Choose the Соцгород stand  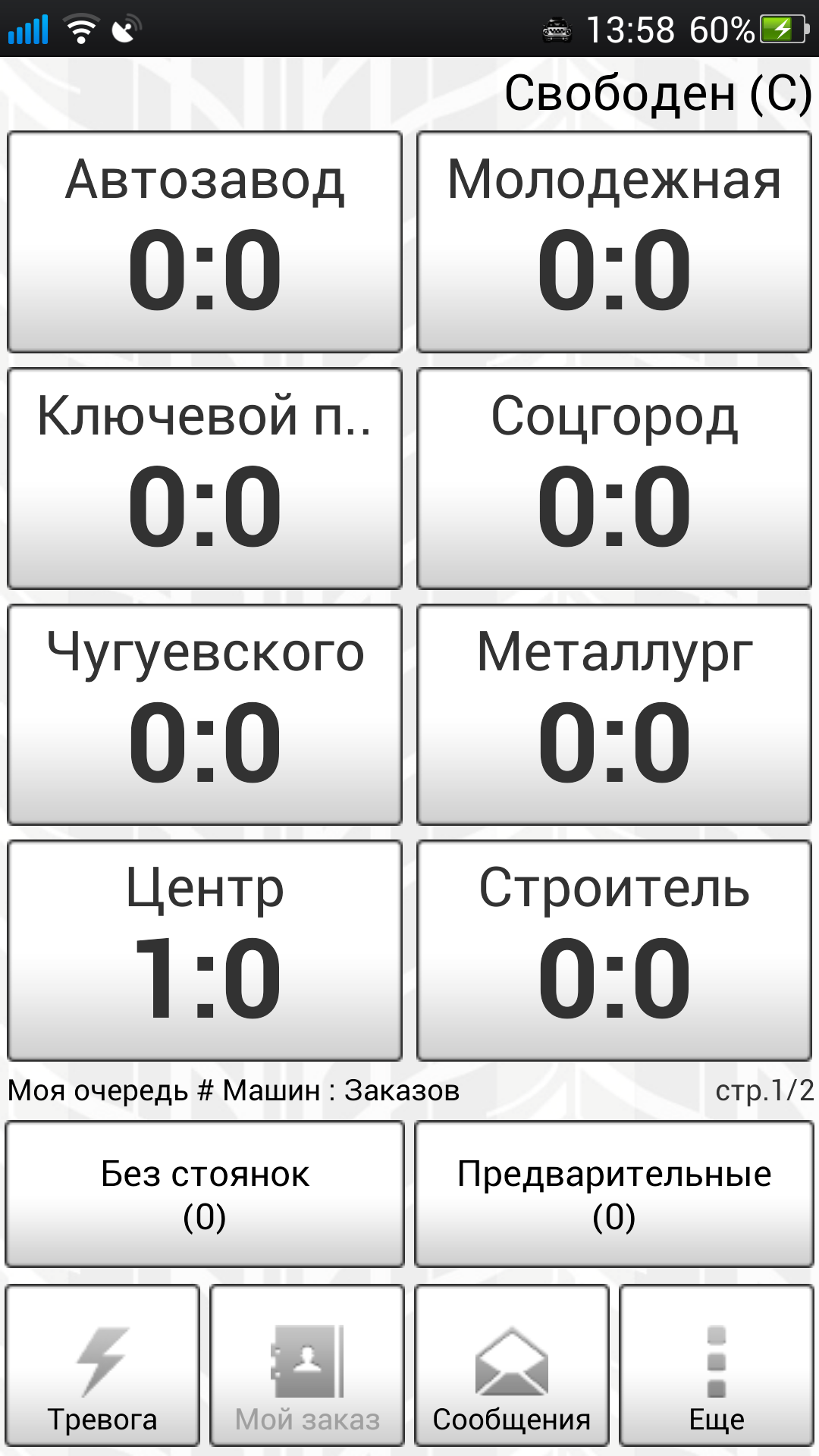pyautogui.click(x=614, y=479)
